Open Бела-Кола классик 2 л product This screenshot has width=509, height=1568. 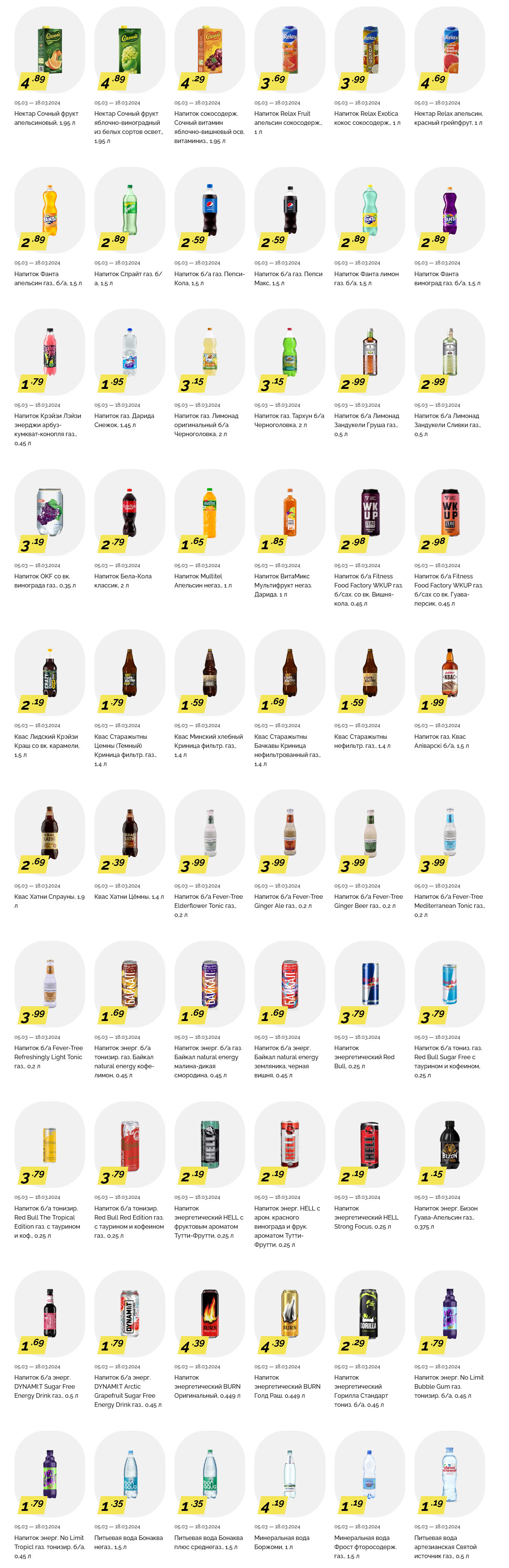click(129, 513)
